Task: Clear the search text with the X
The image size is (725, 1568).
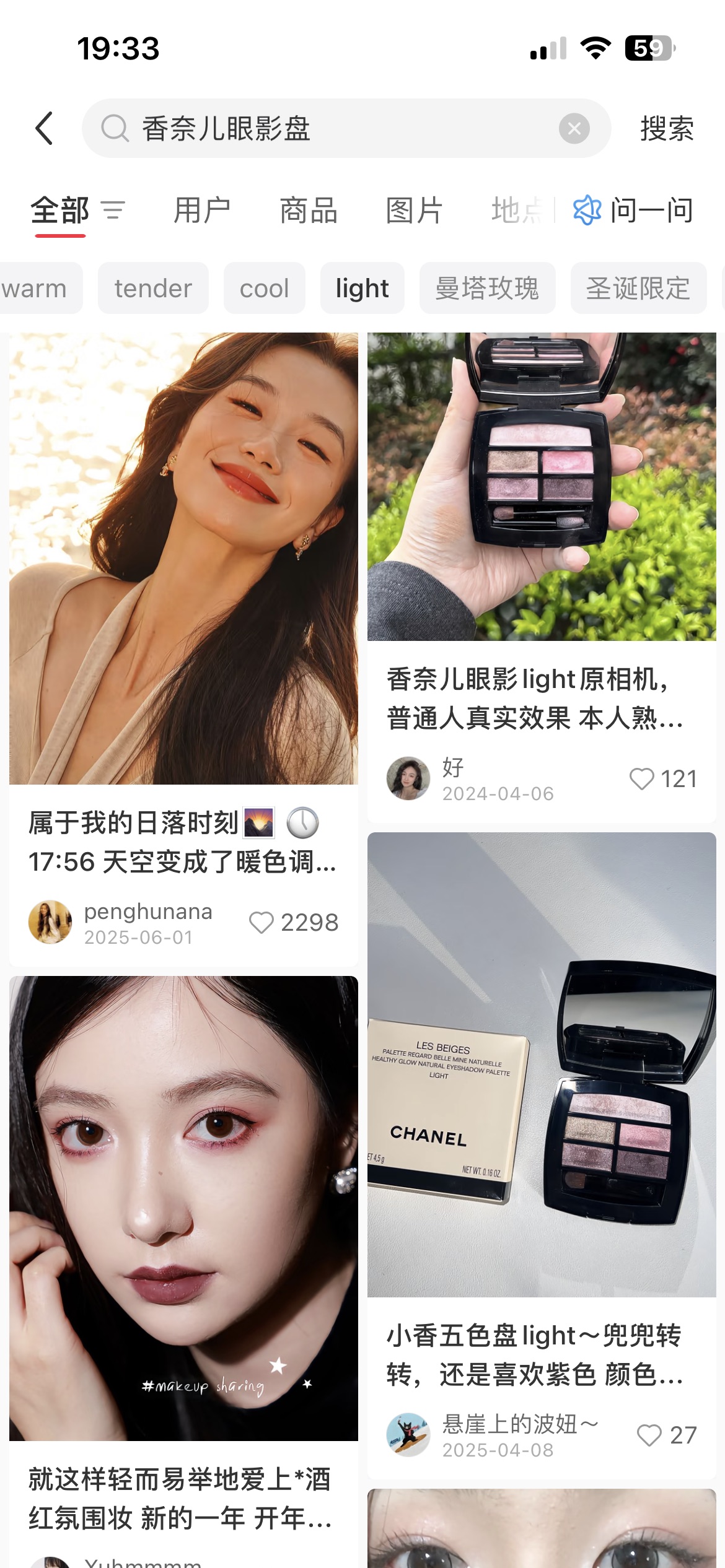Action: coord(574,128)
